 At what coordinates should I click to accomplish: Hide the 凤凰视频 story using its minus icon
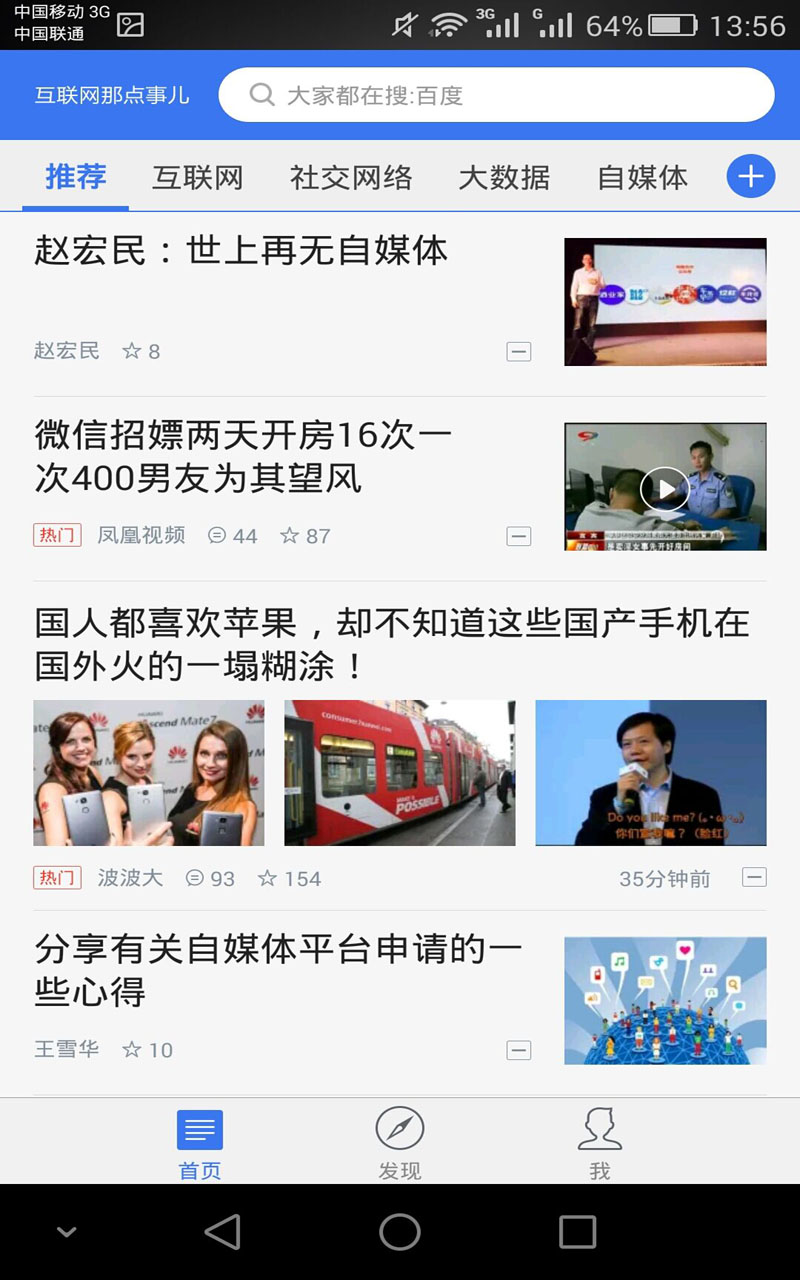[x=519, y=536]
